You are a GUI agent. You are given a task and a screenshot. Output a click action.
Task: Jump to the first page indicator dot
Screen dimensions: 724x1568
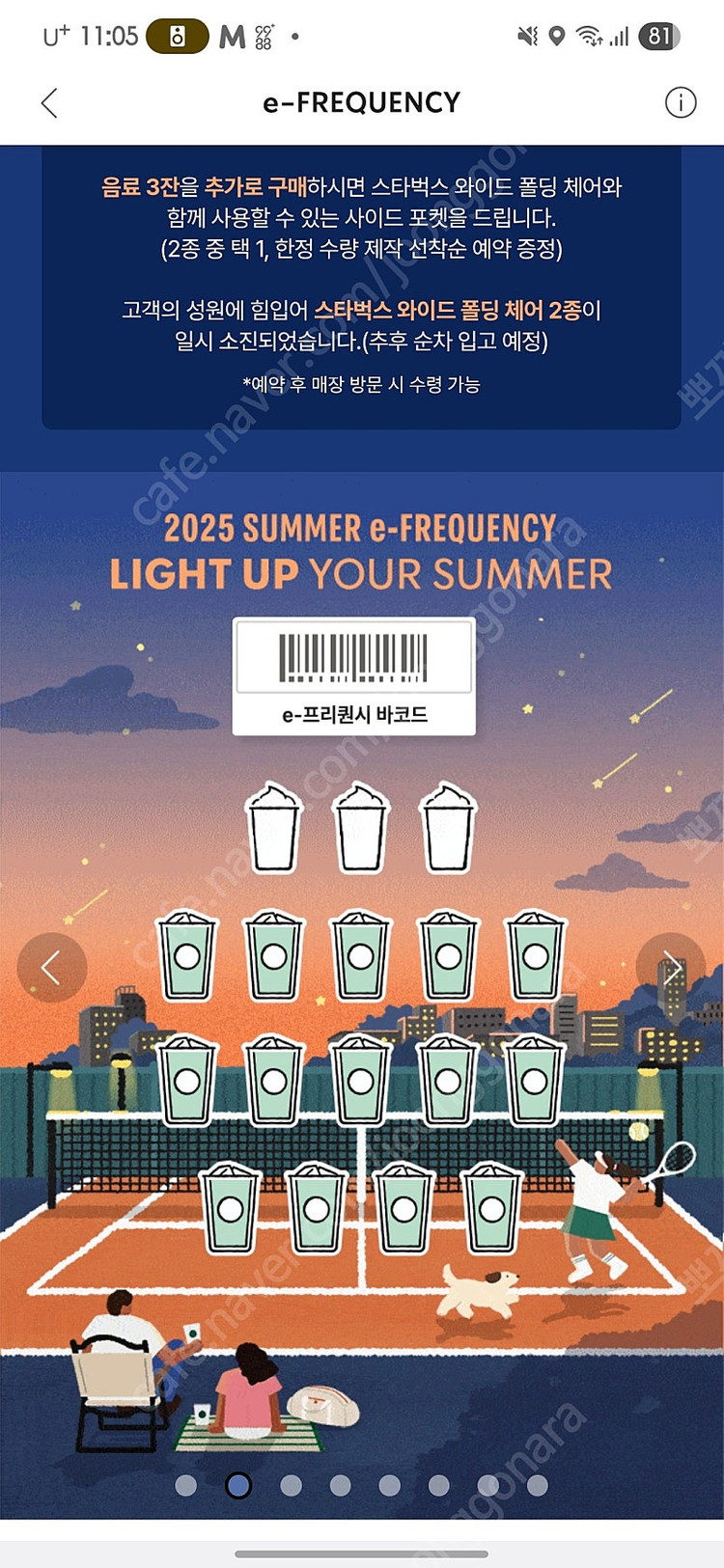point(186,1485)
